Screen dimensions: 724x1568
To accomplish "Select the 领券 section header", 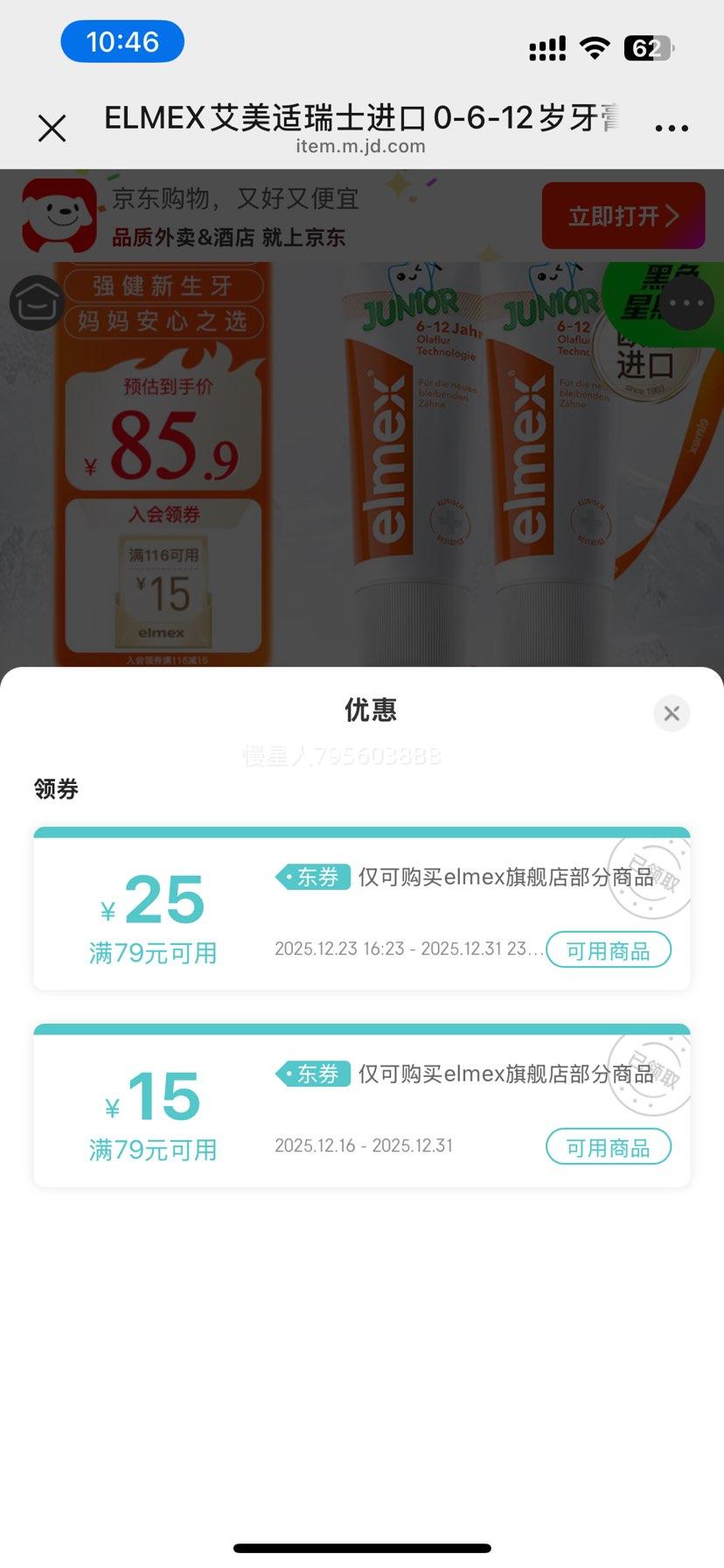I will coord(56,788).
